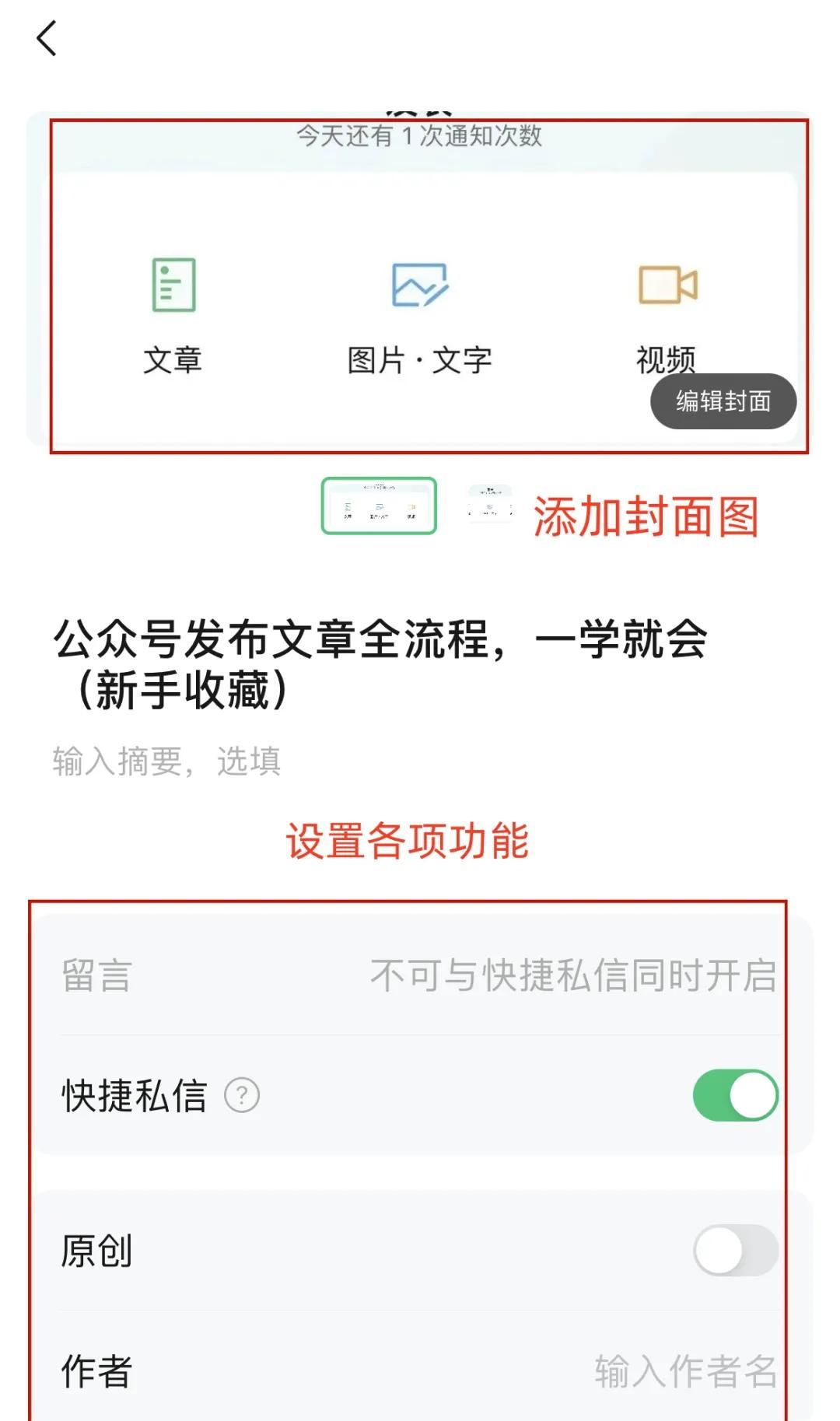Click the 编辑封面 edit cover button
The width and height of the screenshot is (840, 1421).
click(x=722, y=401)
